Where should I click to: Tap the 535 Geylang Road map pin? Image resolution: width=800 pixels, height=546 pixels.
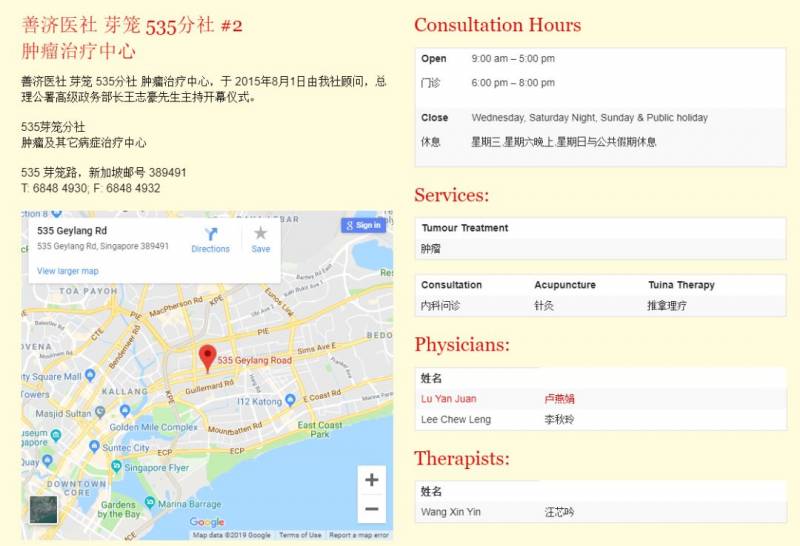[x=208, y=358]
